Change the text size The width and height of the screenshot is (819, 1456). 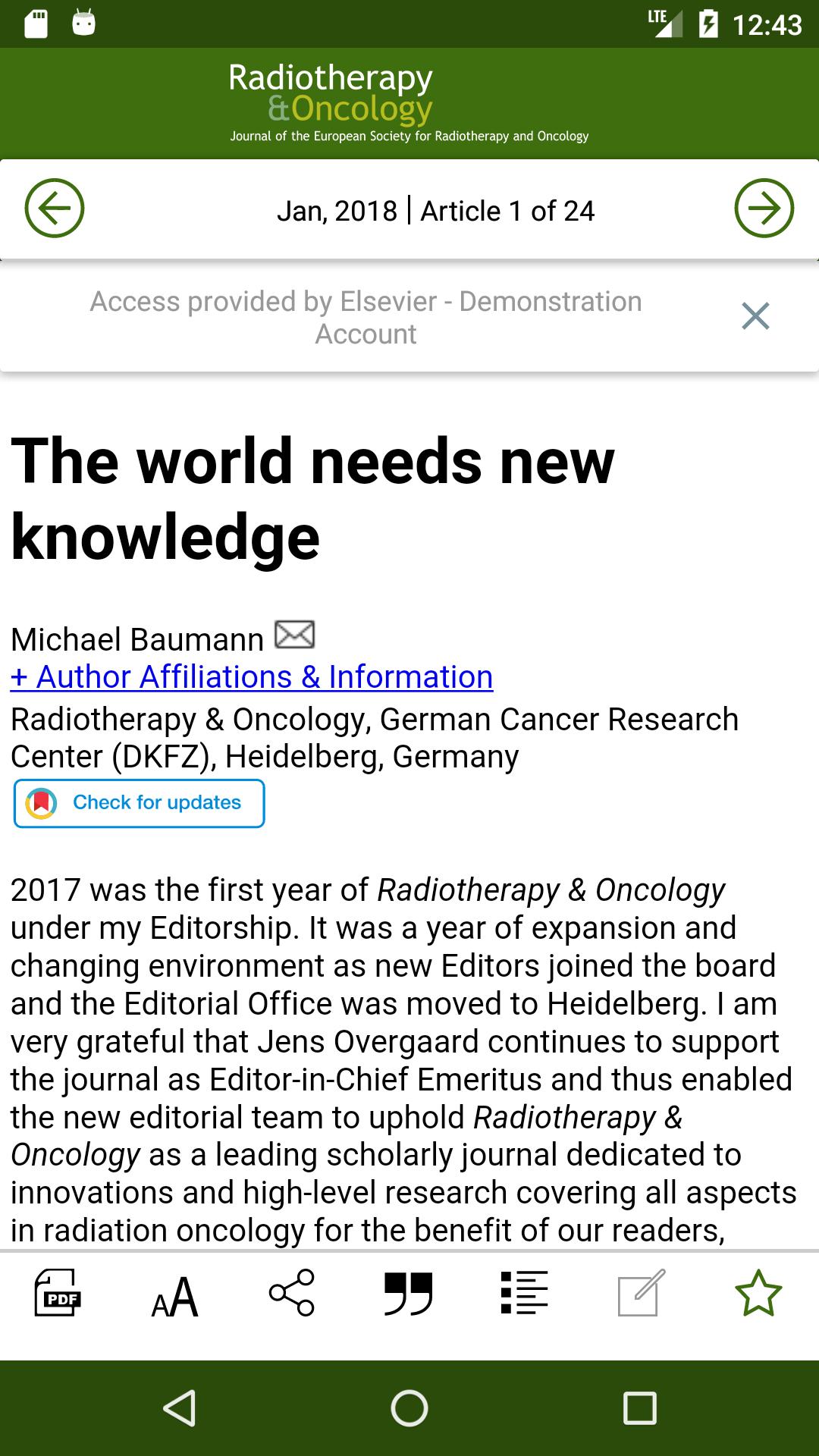(174, 1295)
